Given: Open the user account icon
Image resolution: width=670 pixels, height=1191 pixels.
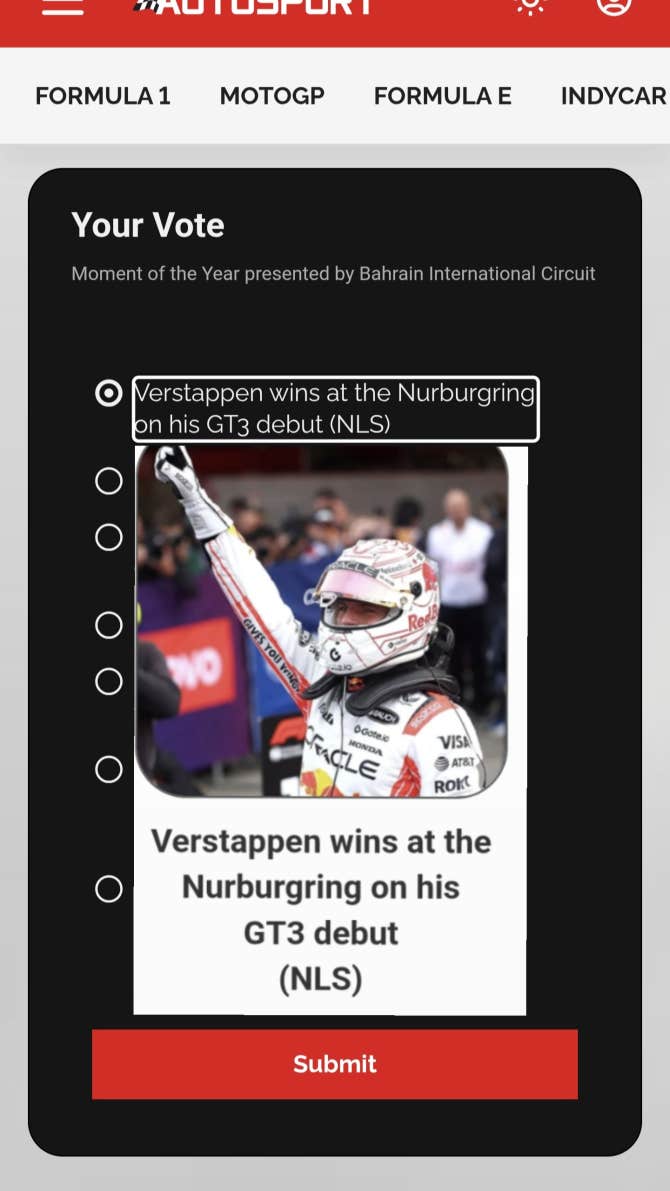Looking at the screenshot, I should tap(614, 5).
